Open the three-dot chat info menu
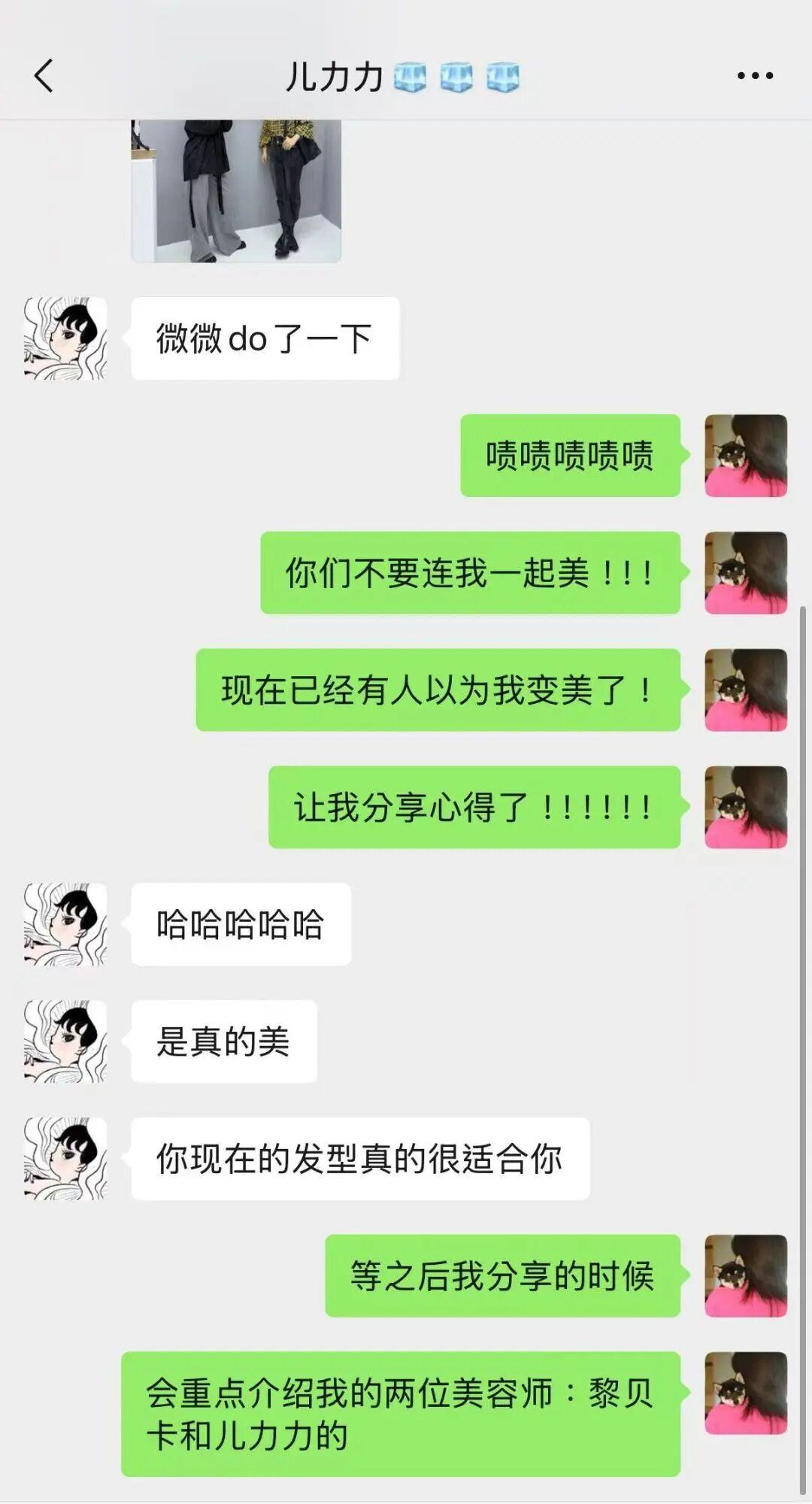Screen dimensions: 812x1504 (755, 76)
